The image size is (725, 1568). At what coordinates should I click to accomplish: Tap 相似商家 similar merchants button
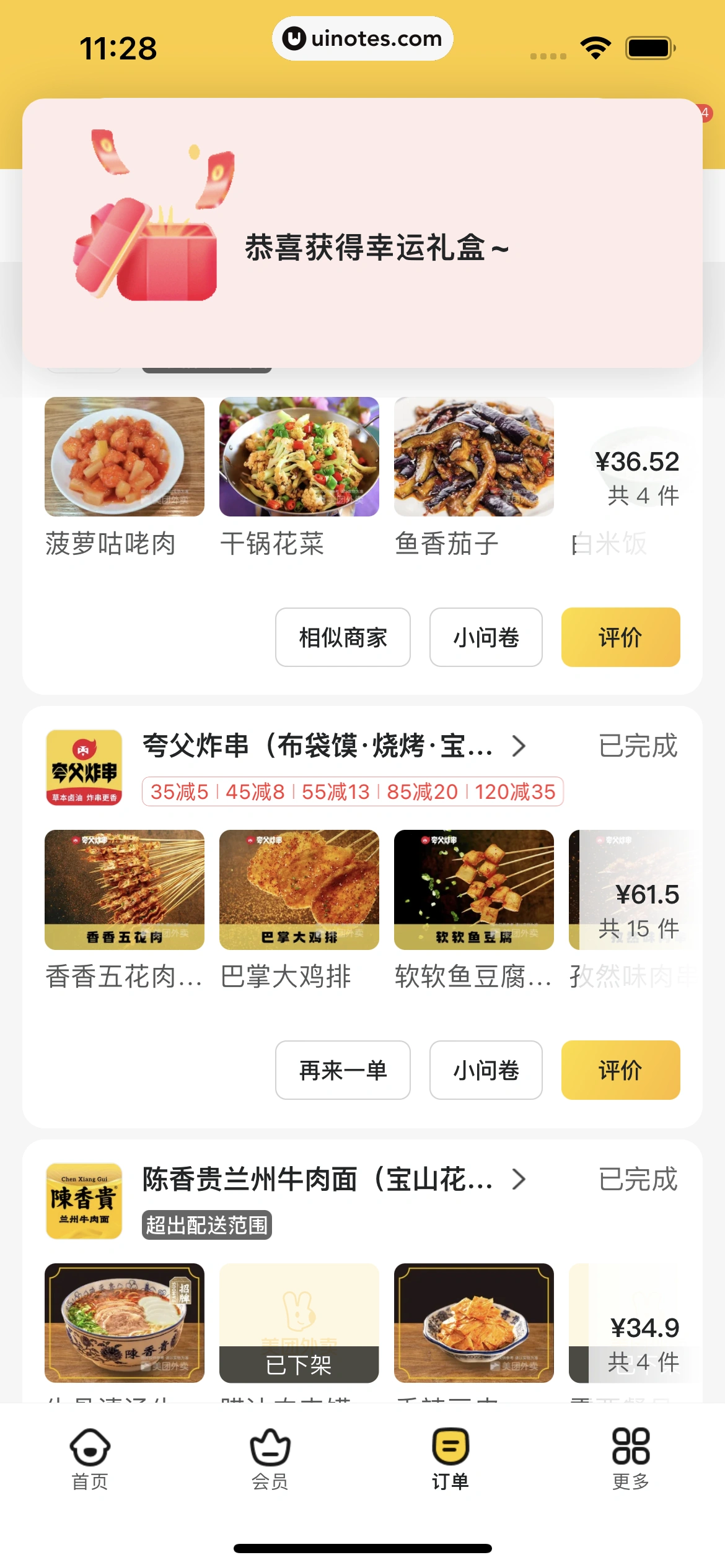pos(343,637)
